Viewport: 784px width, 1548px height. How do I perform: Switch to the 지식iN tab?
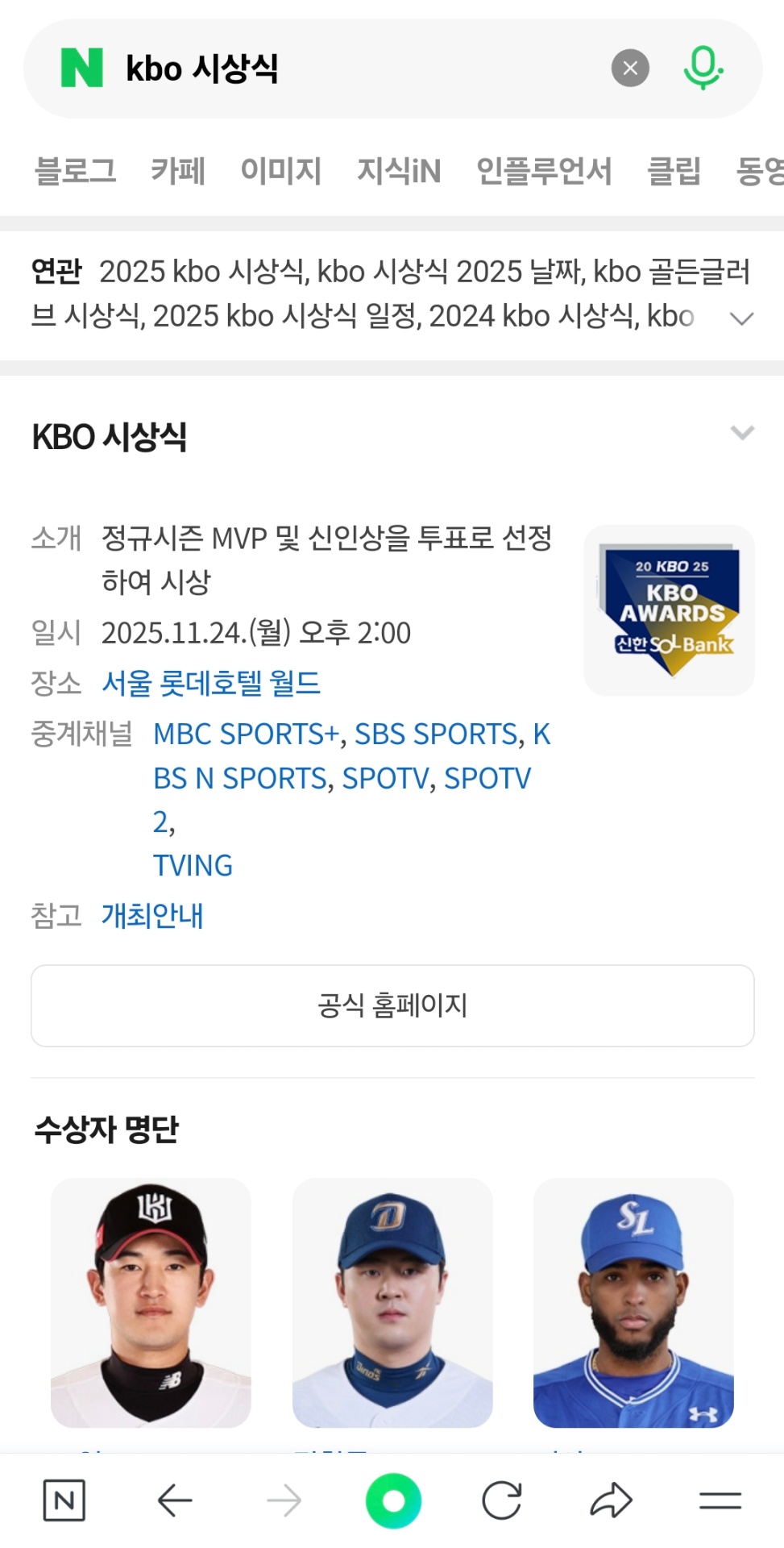pos(399,171)
